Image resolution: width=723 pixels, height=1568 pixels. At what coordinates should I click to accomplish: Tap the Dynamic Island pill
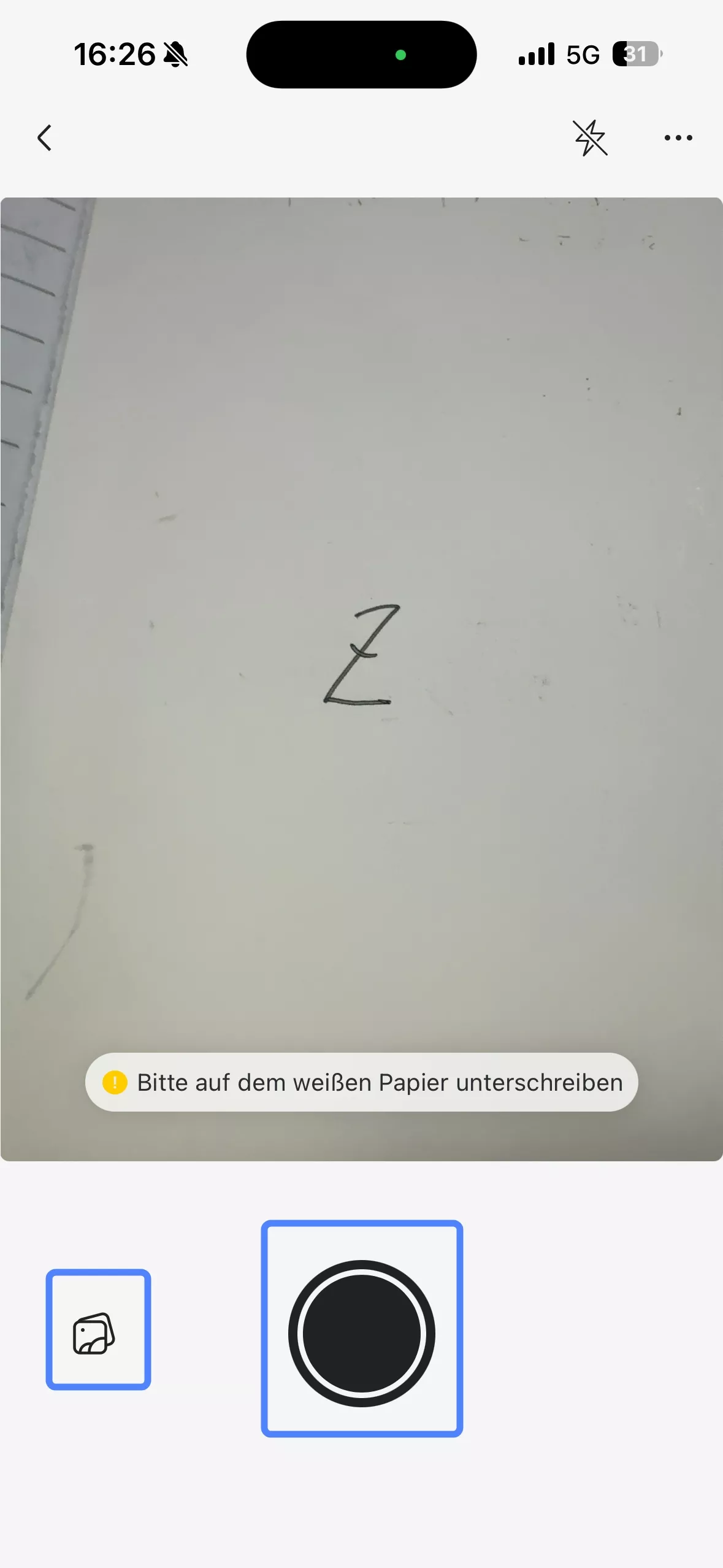tap(361, 54)
